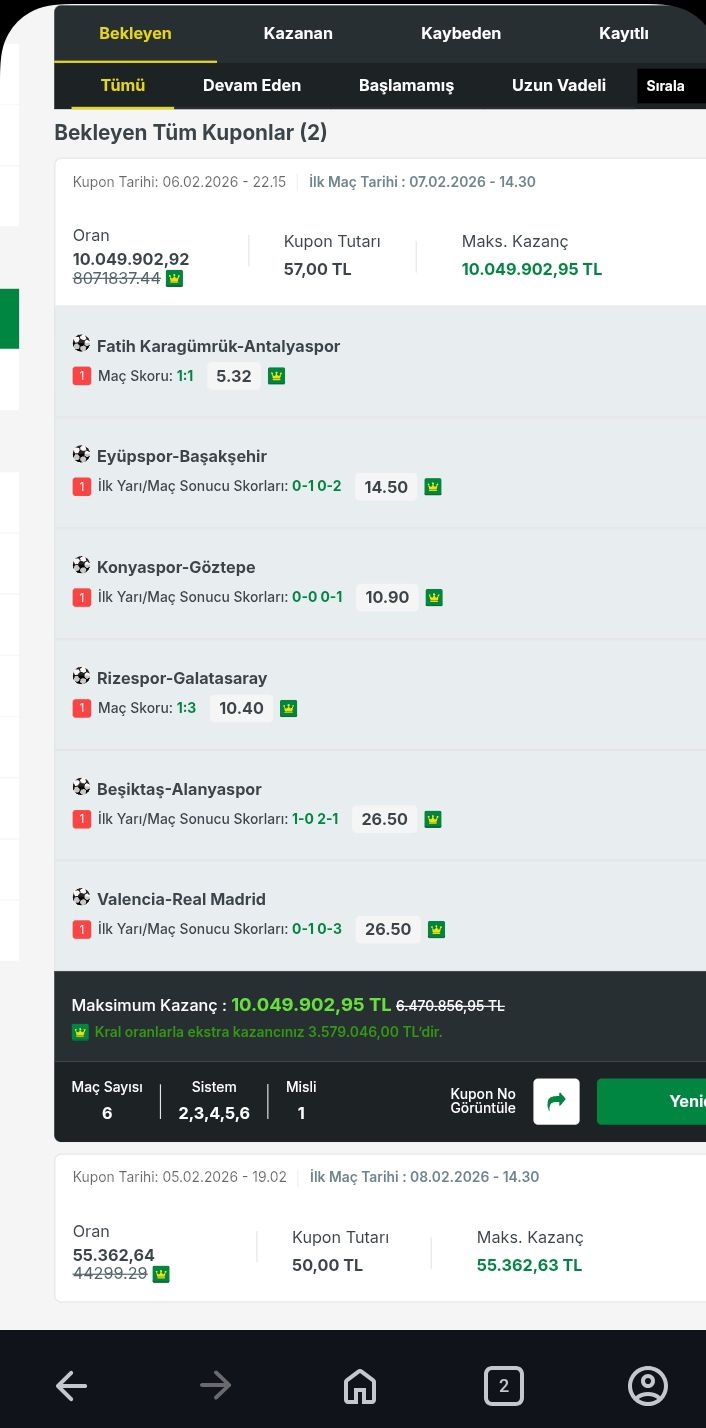Go to the browser home page
Image resolution: width=706 pixels, height=1428 pixels.
(359, 1385)
